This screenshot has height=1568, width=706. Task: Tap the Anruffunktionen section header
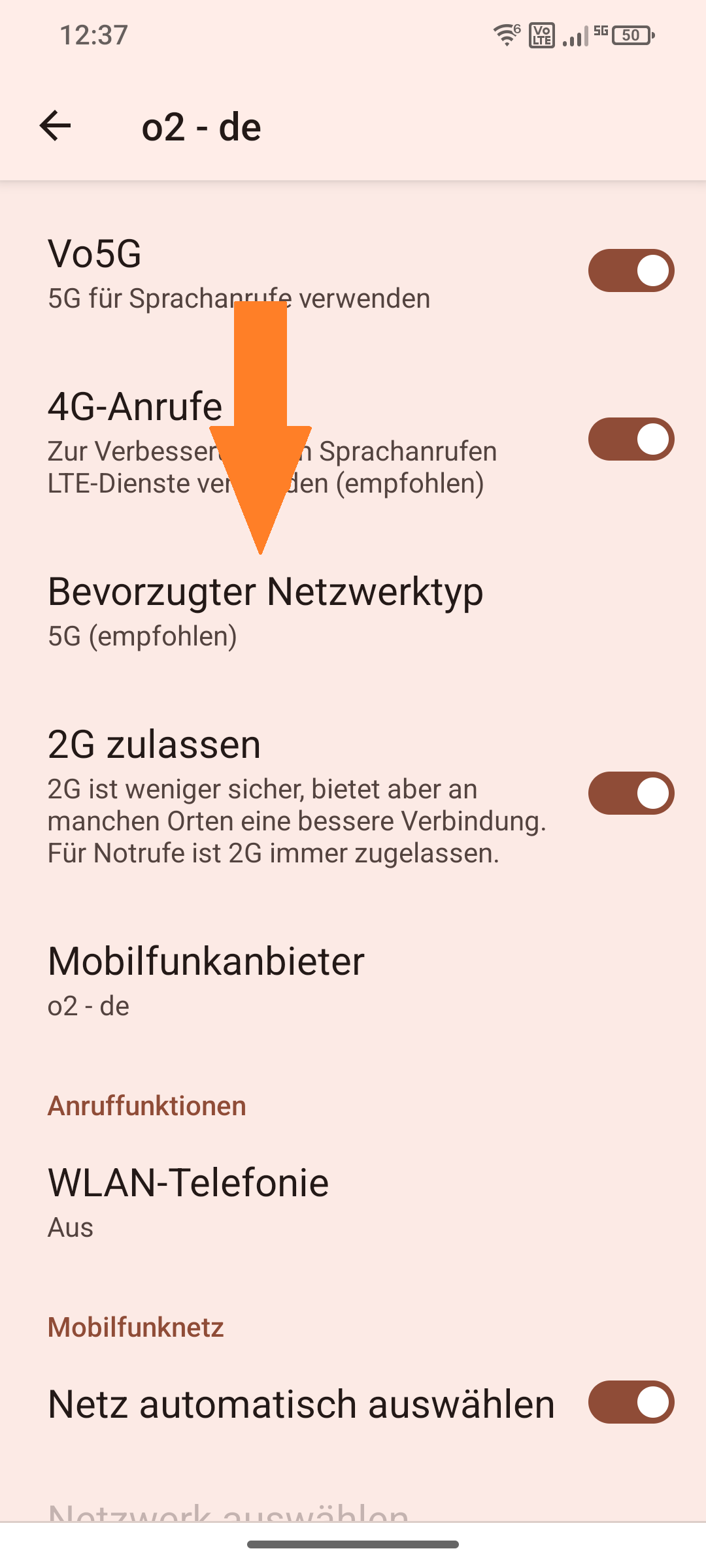[x=146, y=1105]
